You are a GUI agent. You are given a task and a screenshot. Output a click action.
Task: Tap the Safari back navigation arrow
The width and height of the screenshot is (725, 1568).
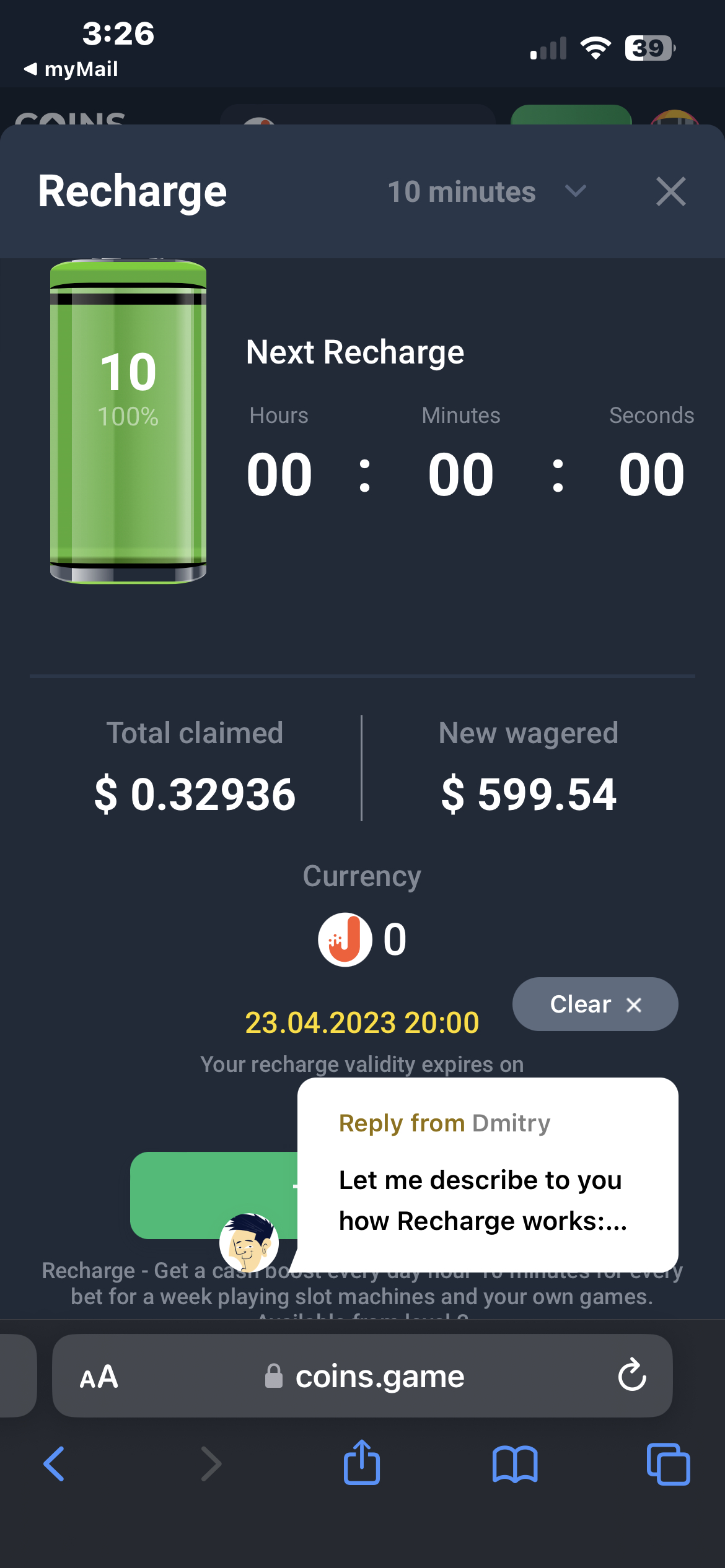tap(55, 1463)
